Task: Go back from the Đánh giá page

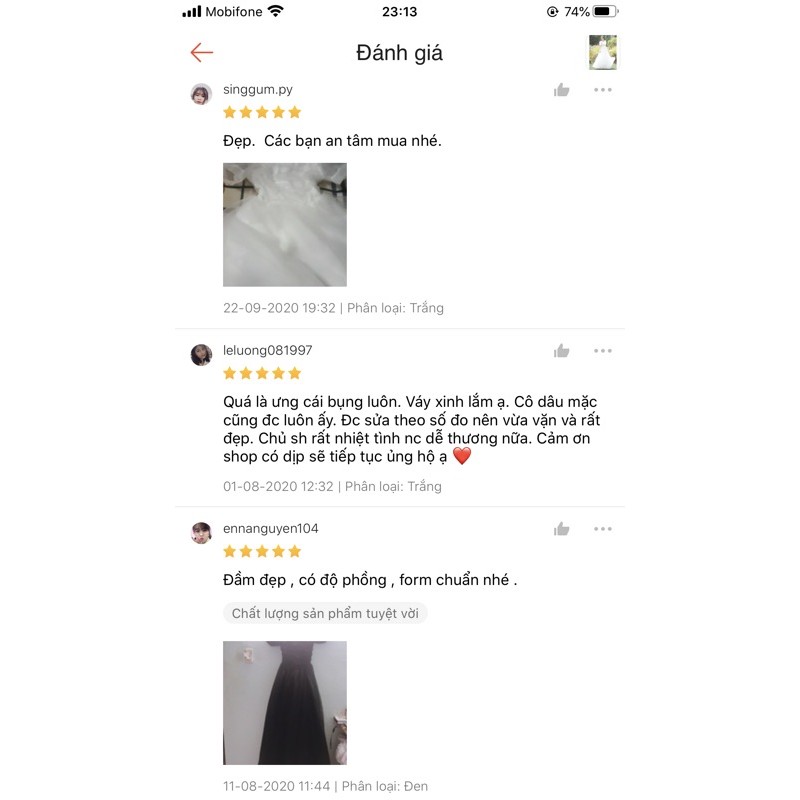Action: tap(202, 53)
